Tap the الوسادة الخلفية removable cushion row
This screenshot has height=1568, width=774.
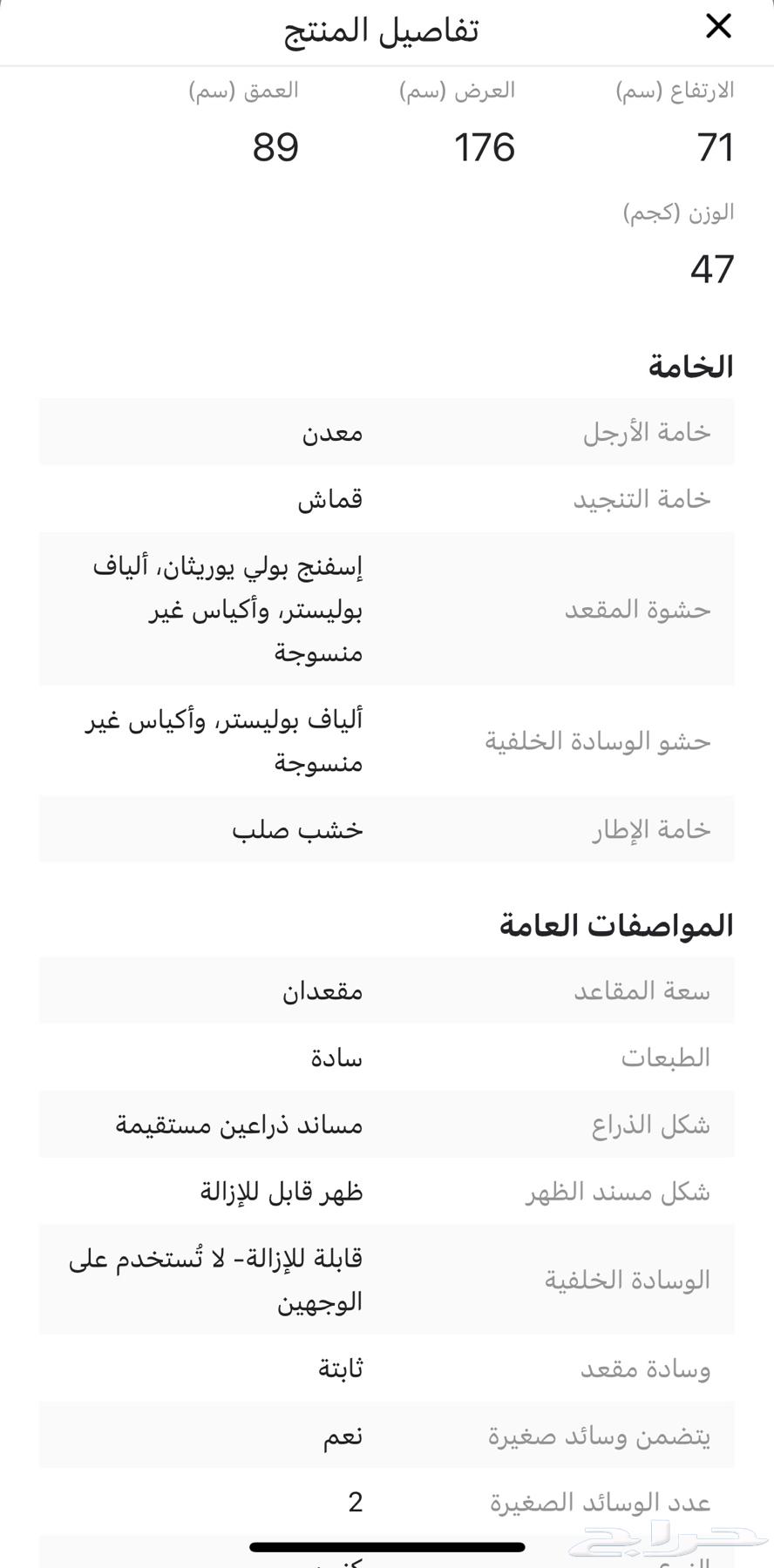coord(387,1279)
